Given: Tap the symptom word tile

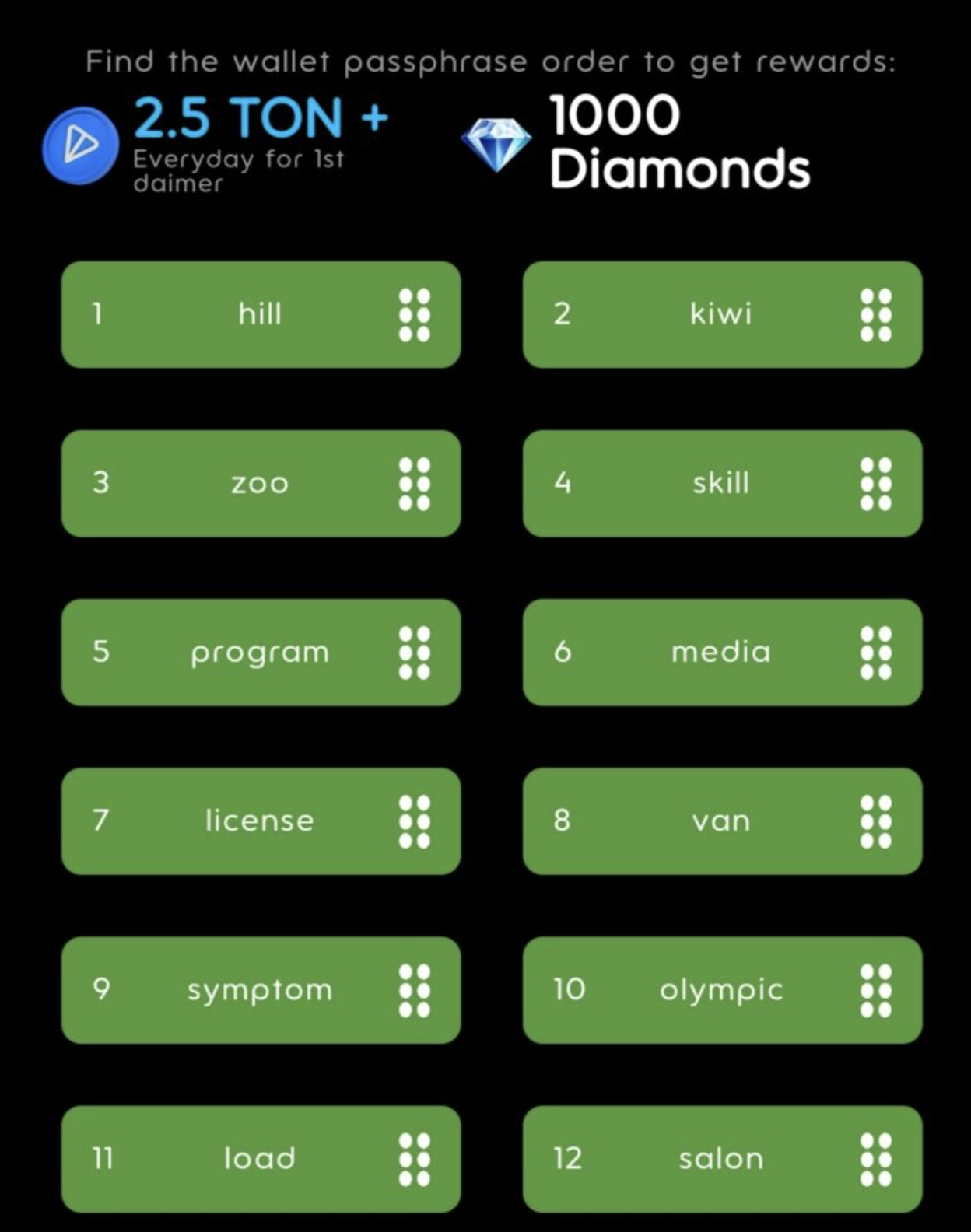Looking at the screenshot, I should tap(260, 989).
